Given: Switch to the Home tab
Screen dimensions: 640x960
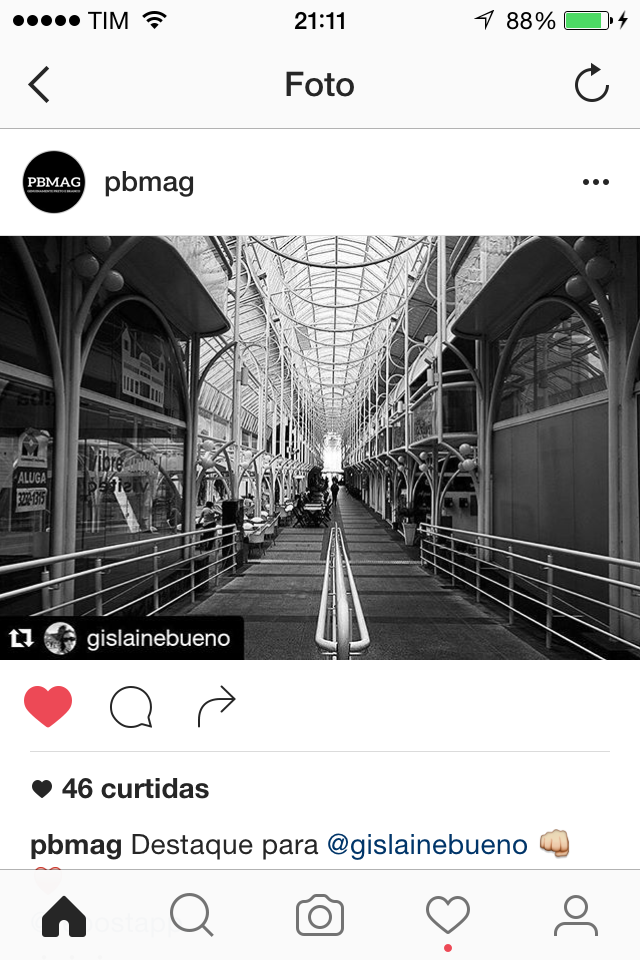Looking at the screenshot, I should click(x=64, y=916).
